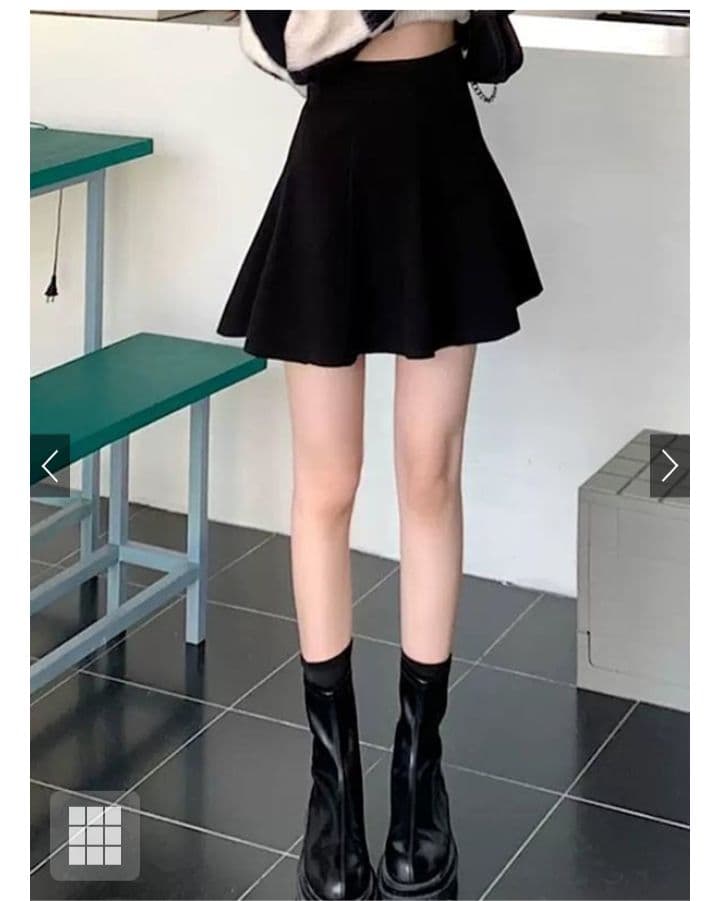Show the next image

point(669,465)
